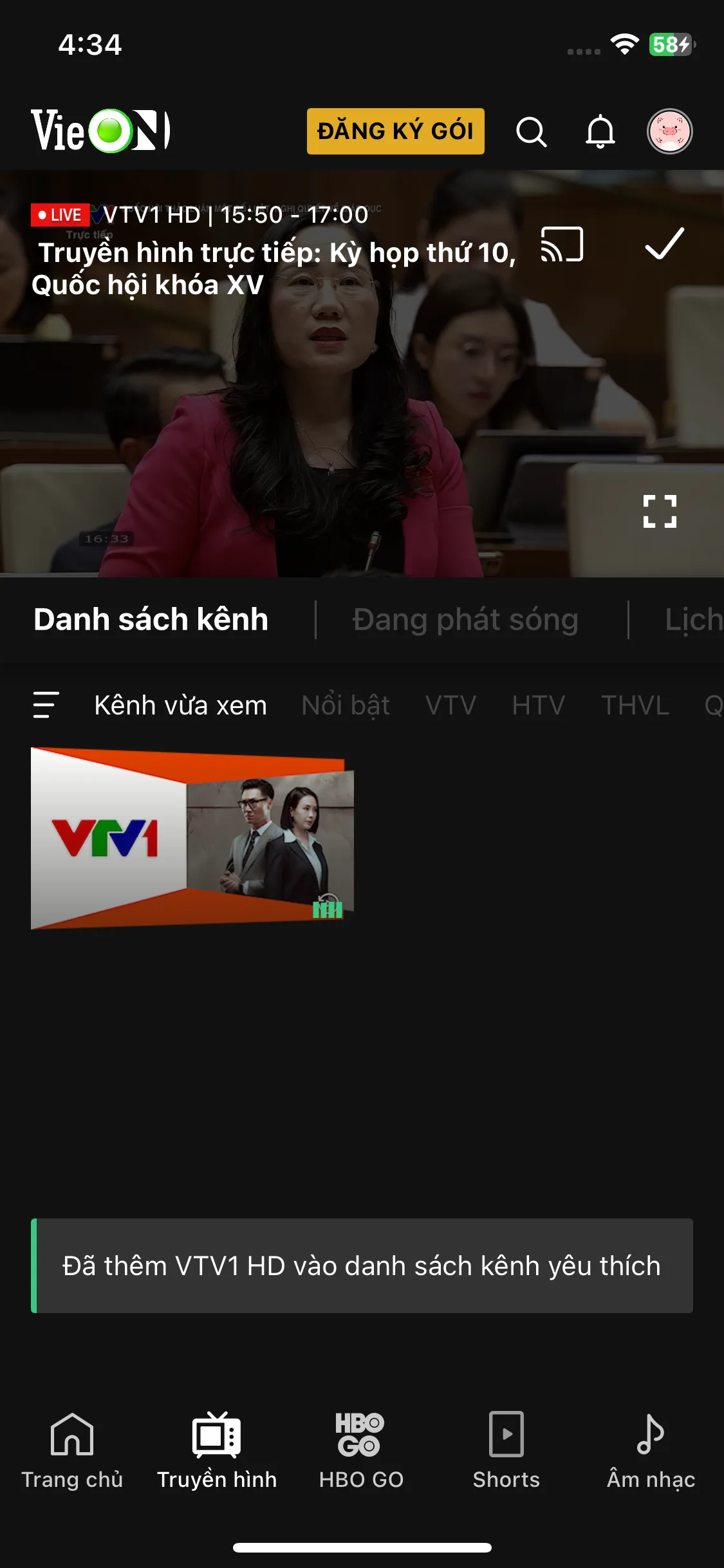This screenshot has height=1568, width=724.
Task: Switch to Đang phát sóng tab
Action: coord(465,620)
